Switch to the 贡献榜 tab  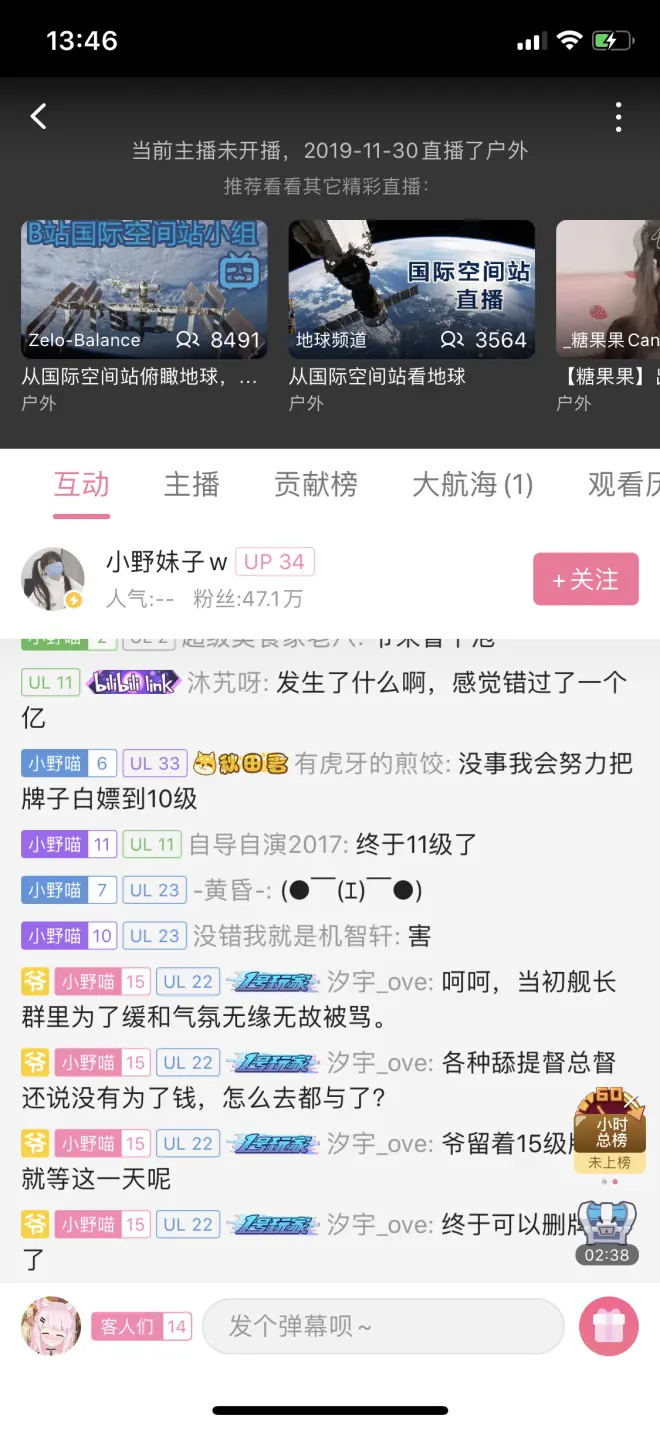[316, 486]
